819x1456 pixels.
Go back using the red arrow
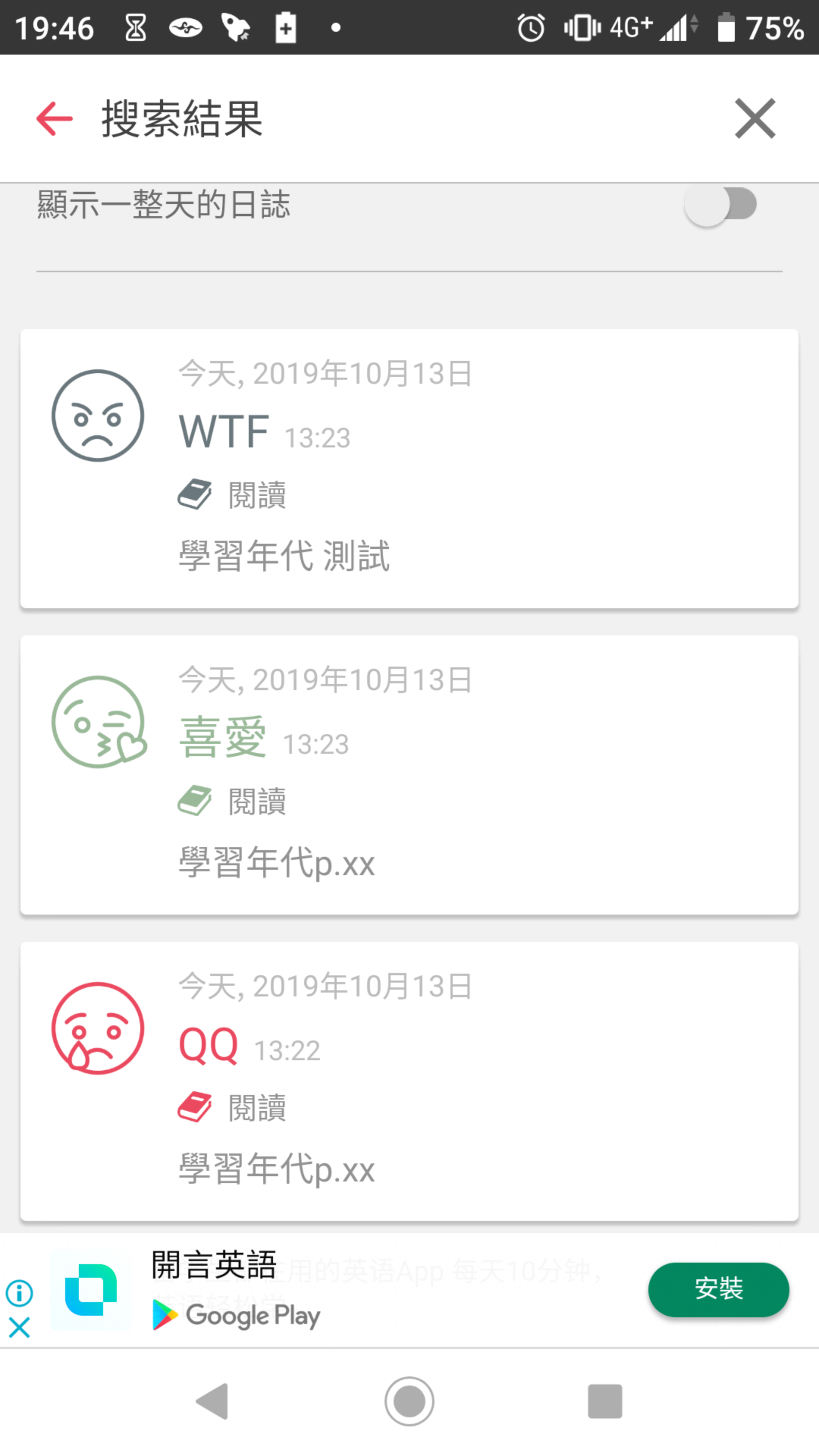[54, 119]
